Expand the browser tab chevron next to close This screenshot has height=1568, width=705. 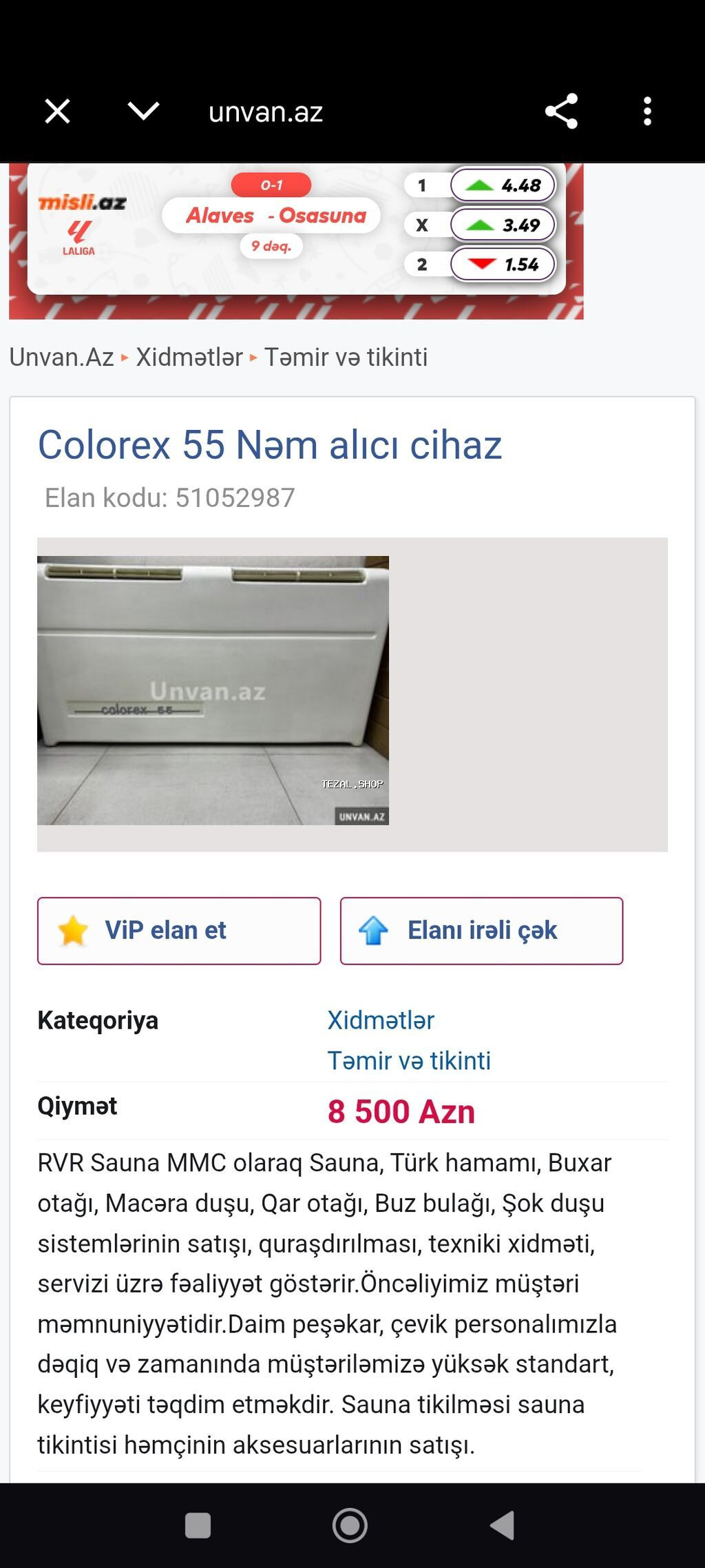(145, 112)
